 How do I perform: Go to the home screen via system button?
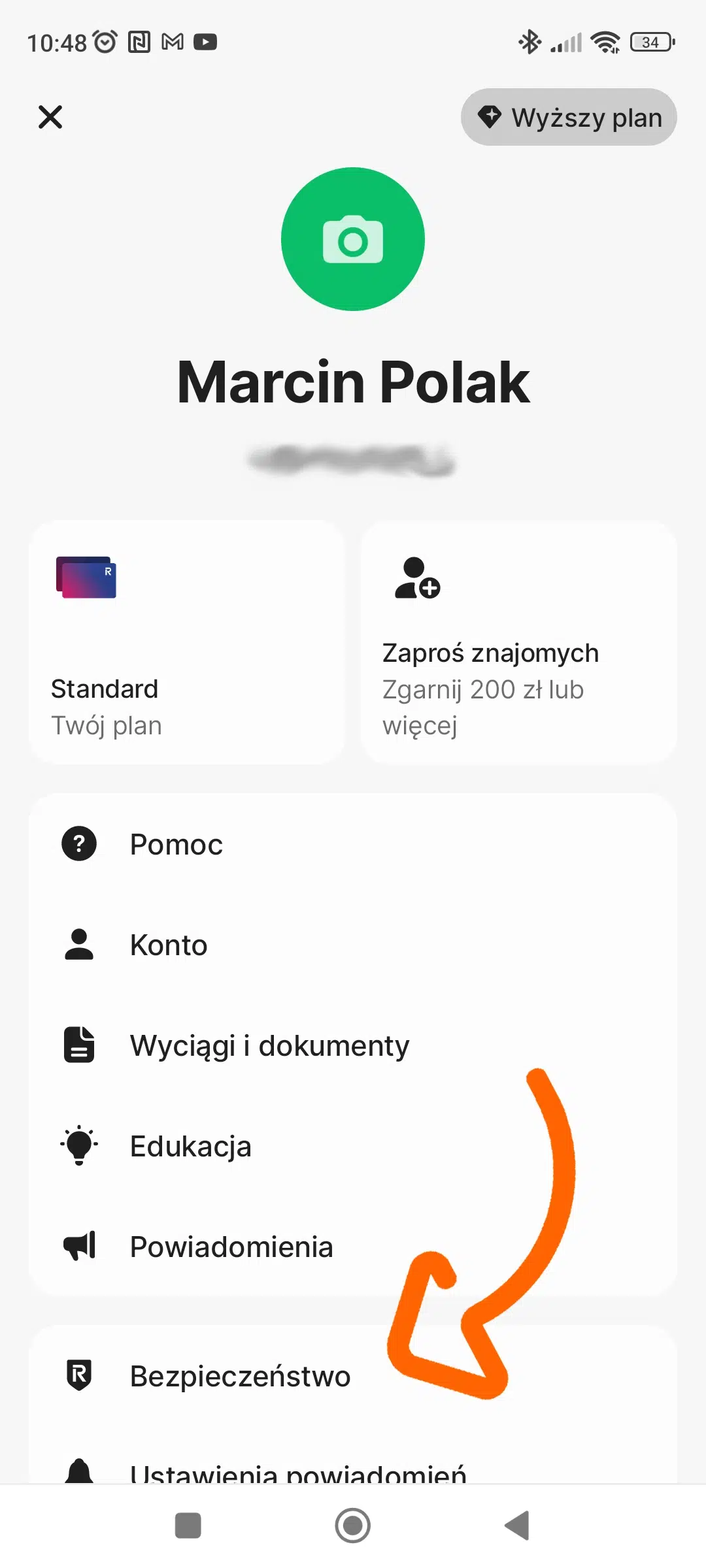pyautogui.click(x=353, y=1526)
